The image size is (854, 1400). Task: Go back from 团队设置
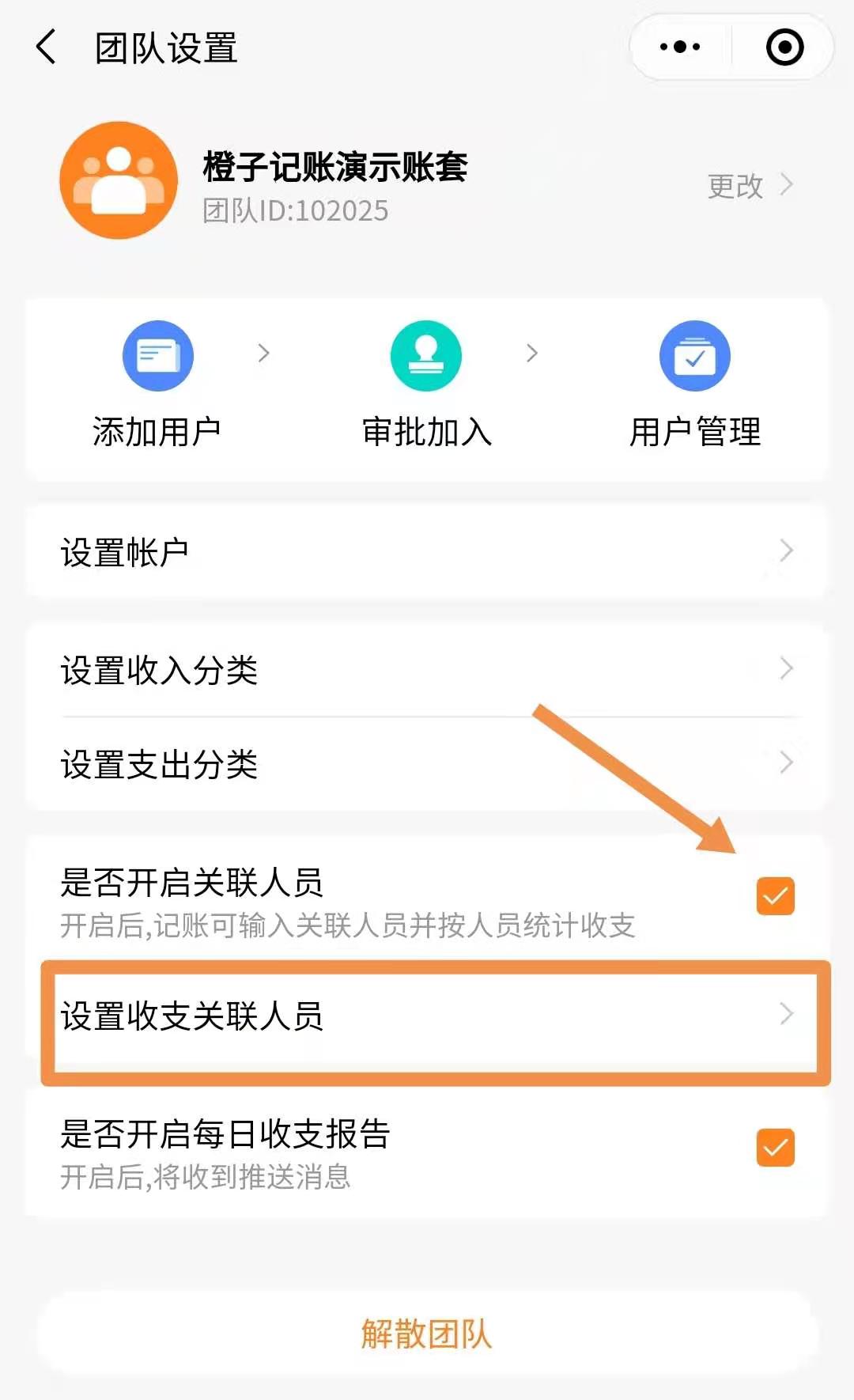47,47
